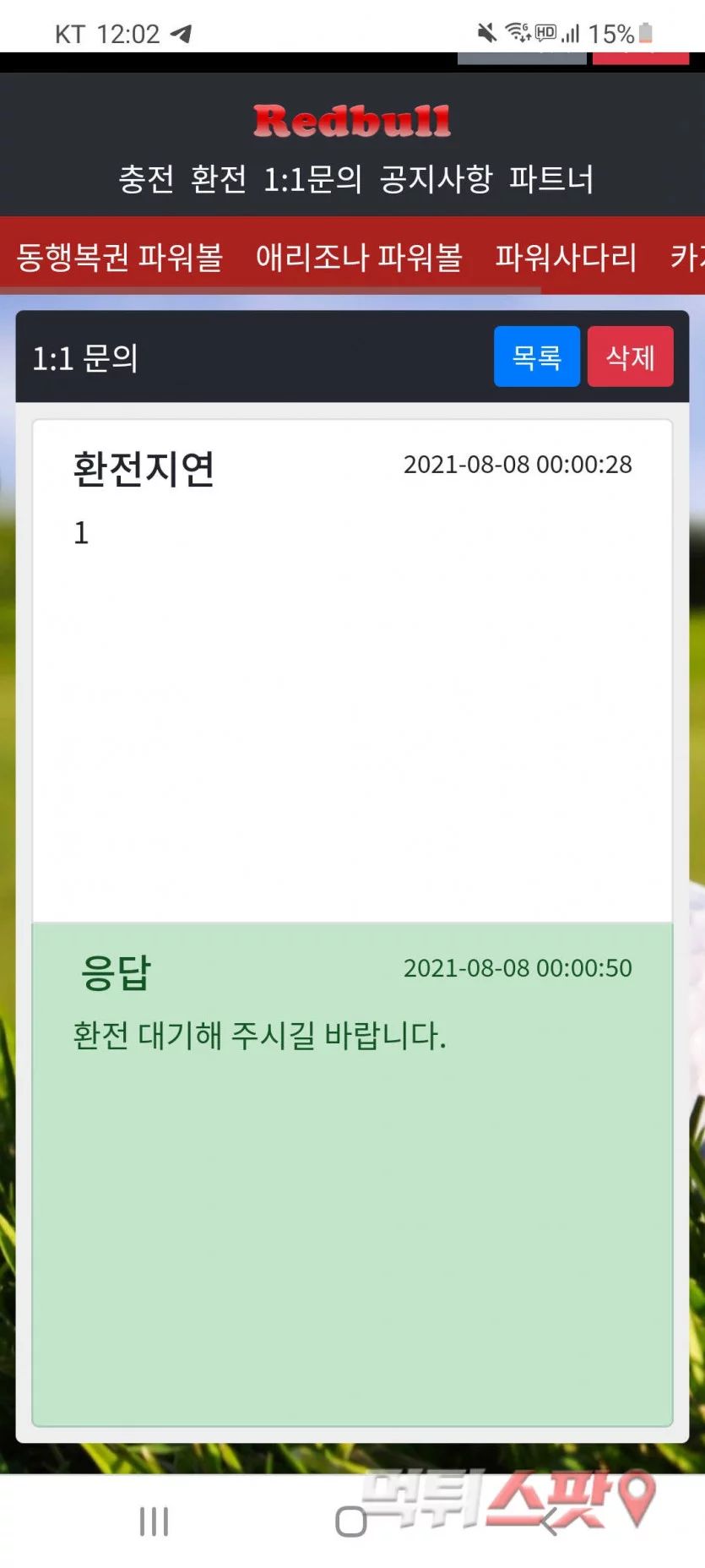705x1568 pixels.
Task: Delete this inquiry with 삭제 button
Action: click(630, 357)
